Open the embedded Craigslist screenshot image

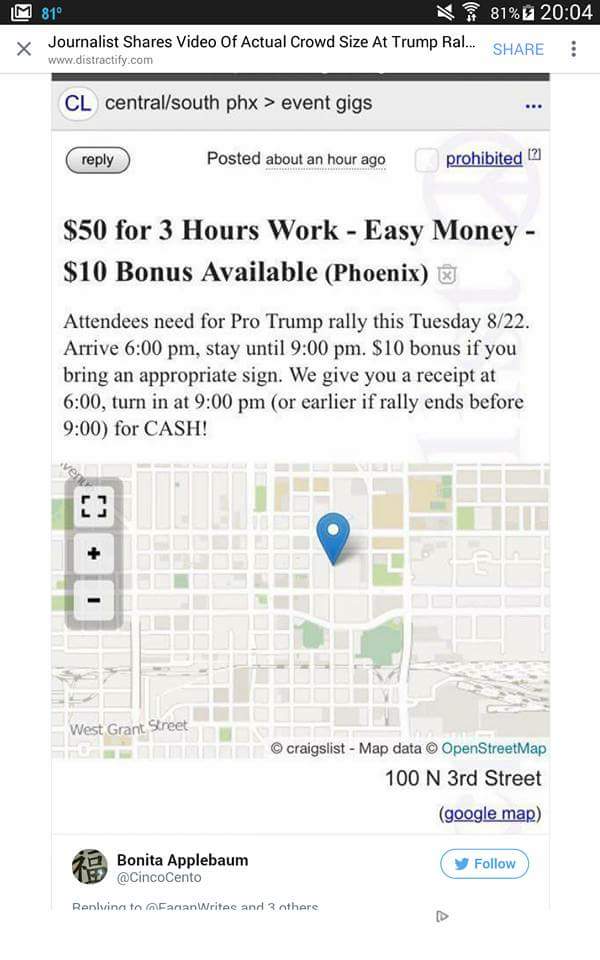300,450
